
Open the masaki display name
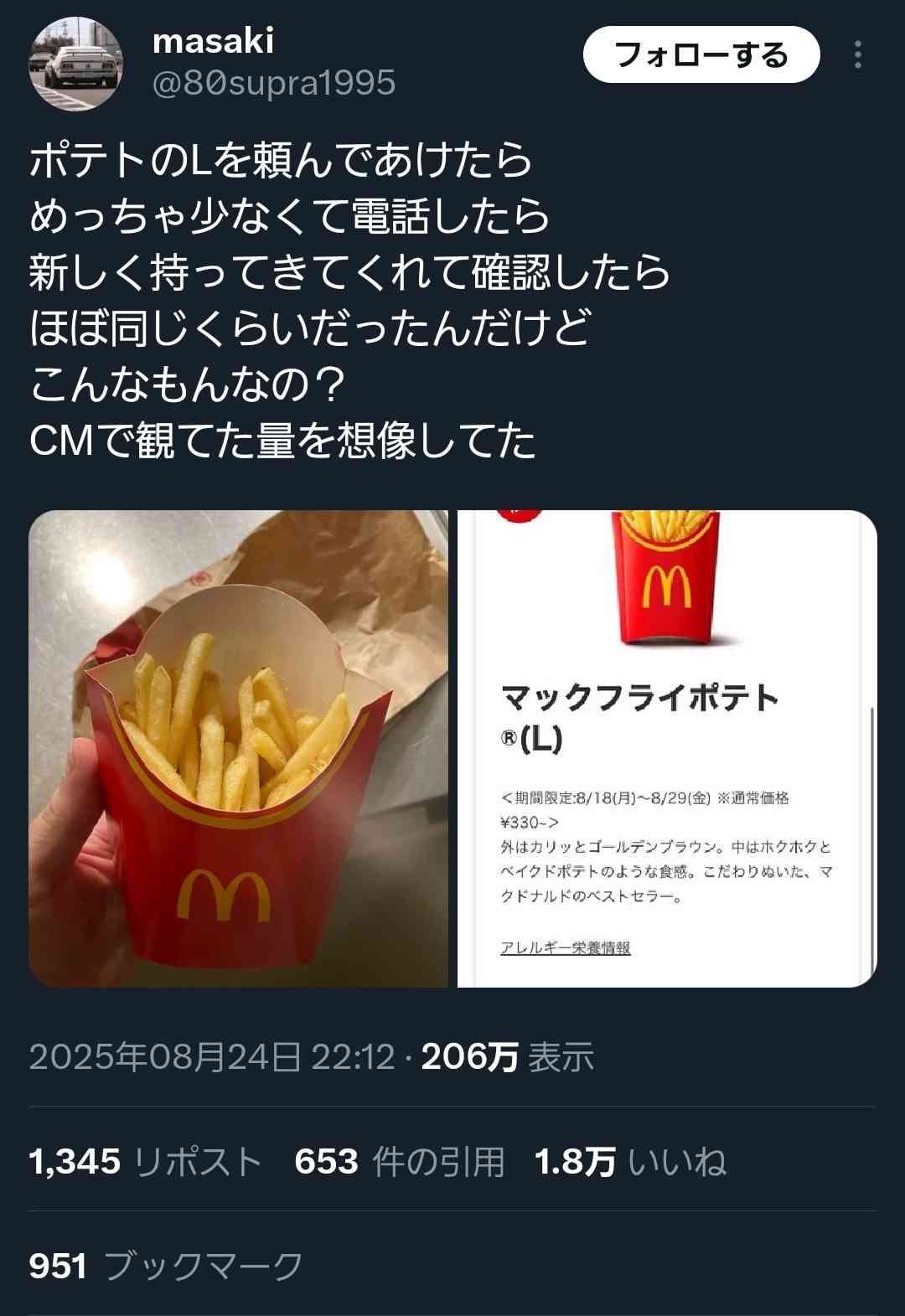coord(214,41)
